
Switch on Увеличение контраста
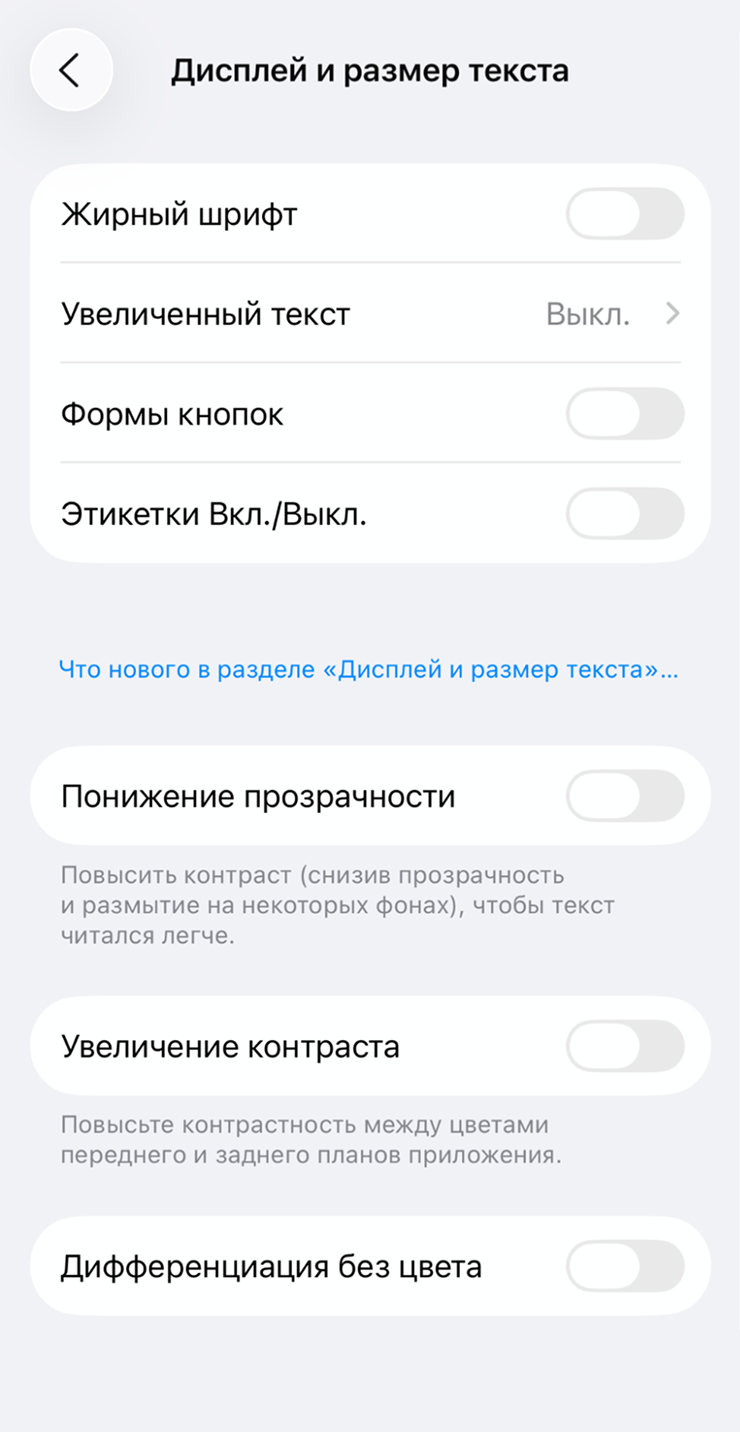pyautogui.click(x=625, y=1046)
